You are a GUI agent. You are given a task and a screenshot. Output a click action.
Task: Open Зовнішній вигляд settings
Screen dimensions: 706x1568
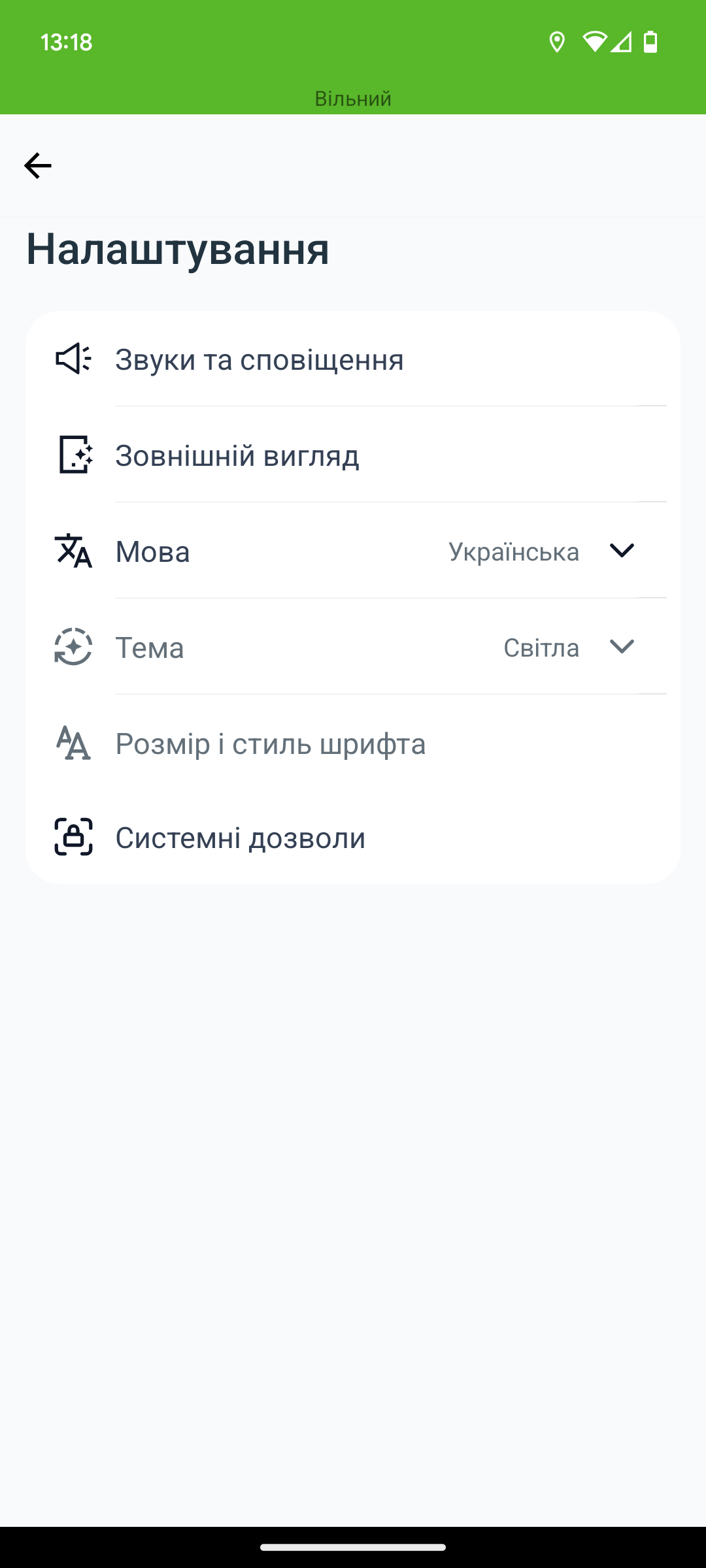[353, 455]
